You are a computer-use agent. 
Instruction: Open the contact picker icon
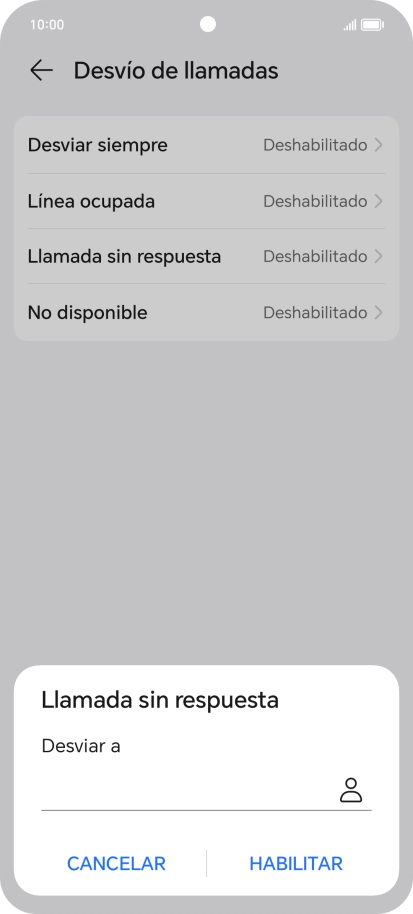pyautogui.click(x=351, y=790)
